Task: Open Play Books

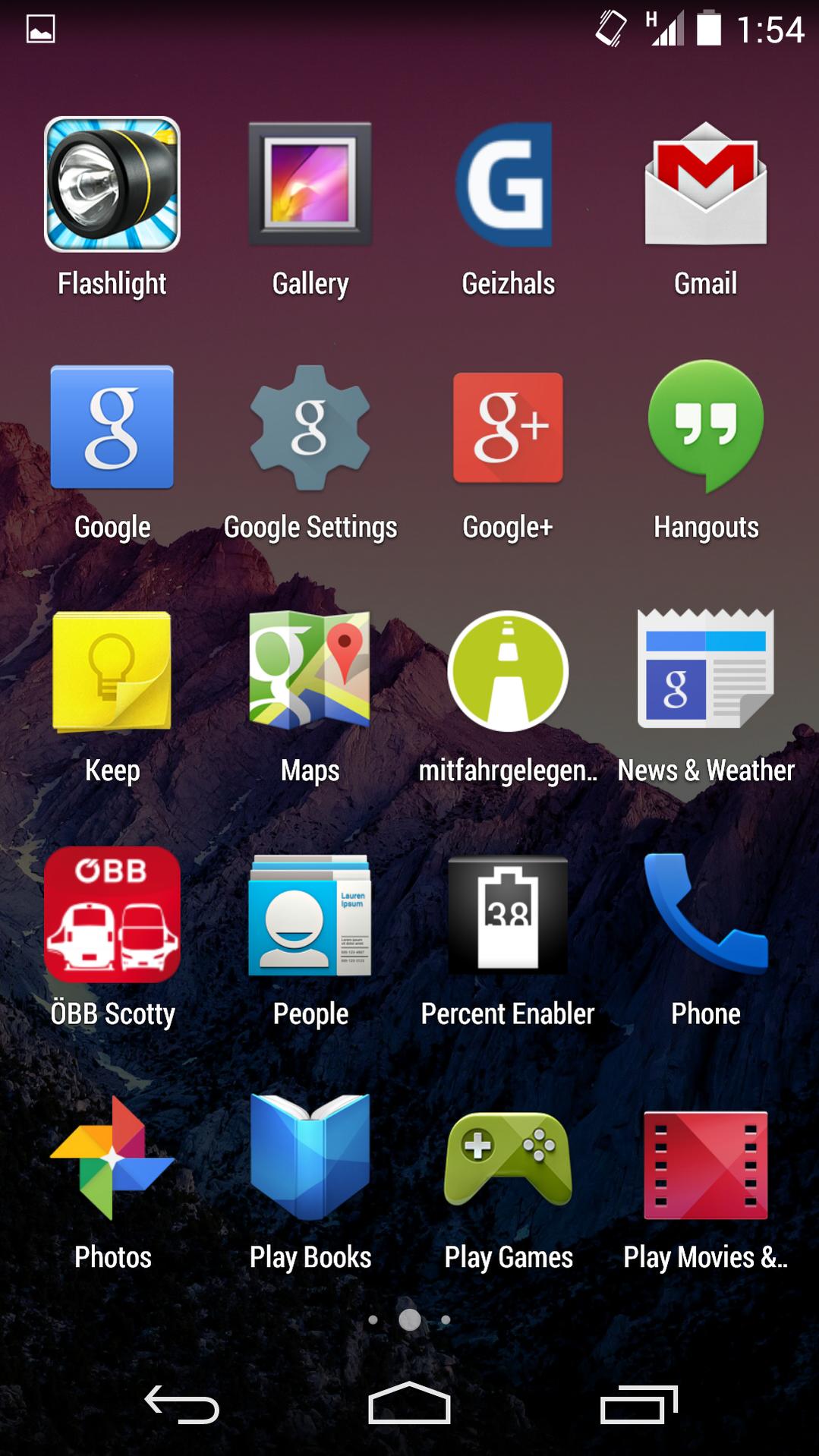Action: pyautogui.click(x=310, y=1158)
